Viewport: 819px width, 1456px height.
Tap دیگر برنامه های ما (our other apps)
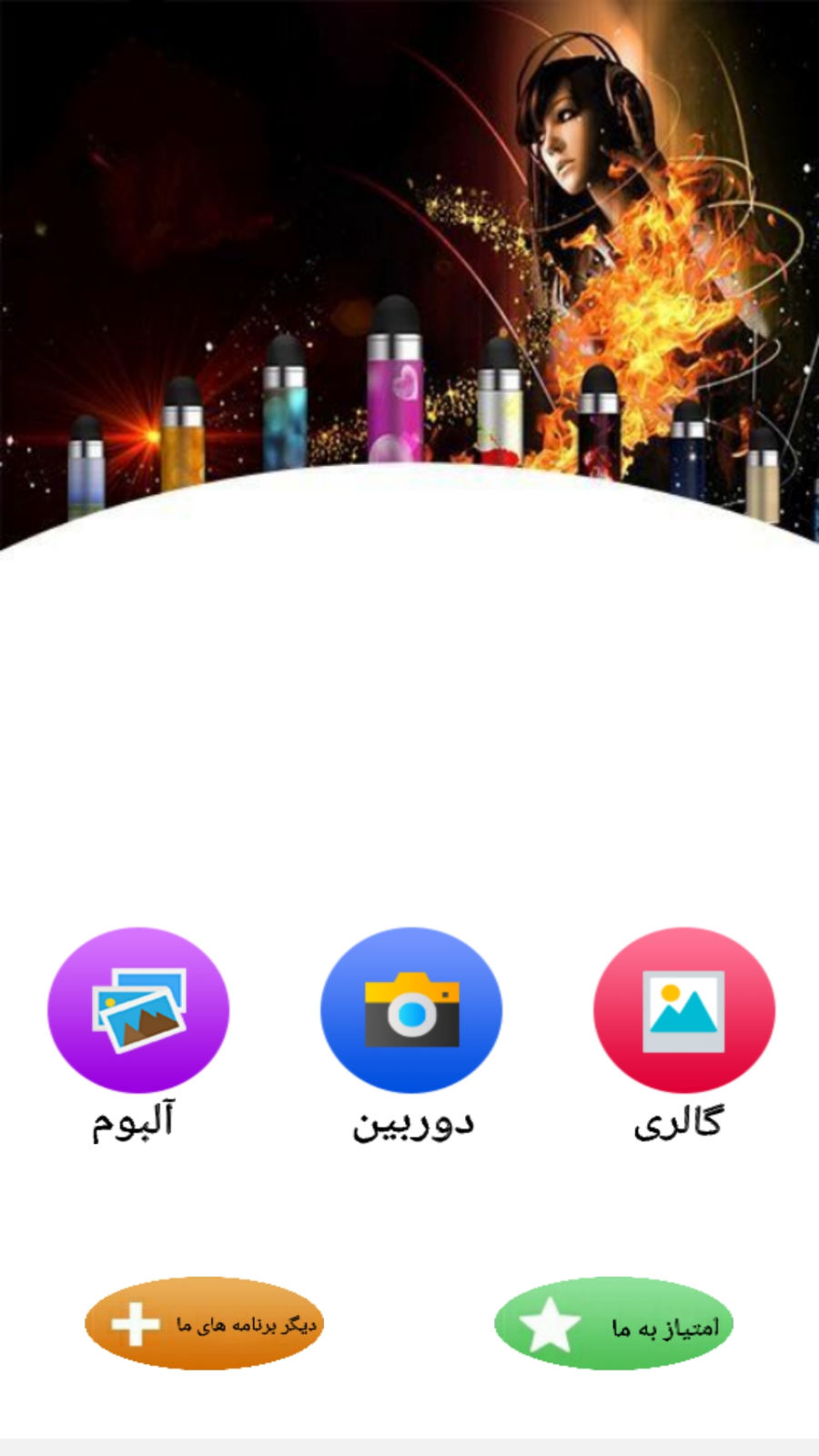(205, 1324)
